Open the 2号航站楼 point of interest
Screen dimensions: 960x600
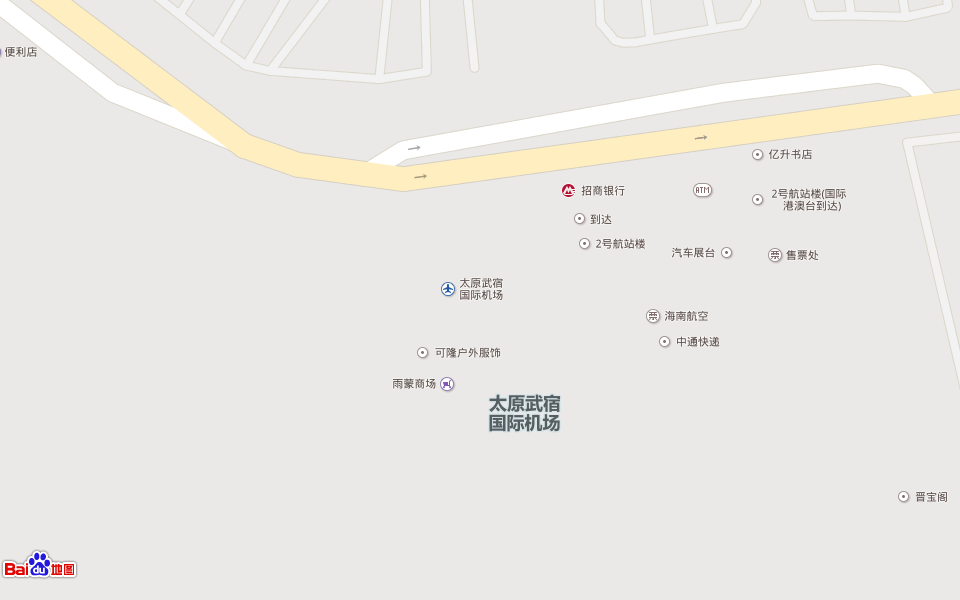[585, 244]
